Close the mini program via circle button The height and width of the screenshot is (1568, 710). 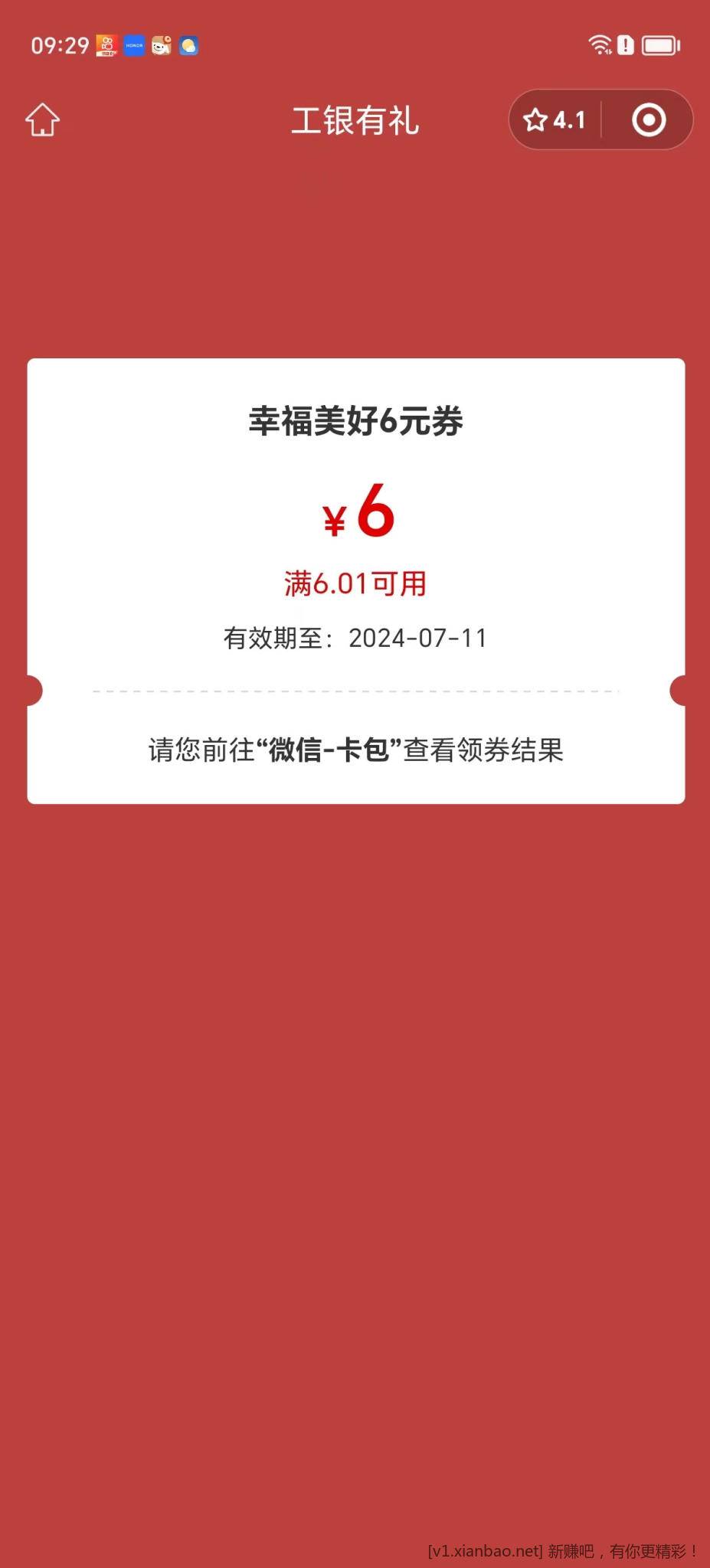coord(648,120)
